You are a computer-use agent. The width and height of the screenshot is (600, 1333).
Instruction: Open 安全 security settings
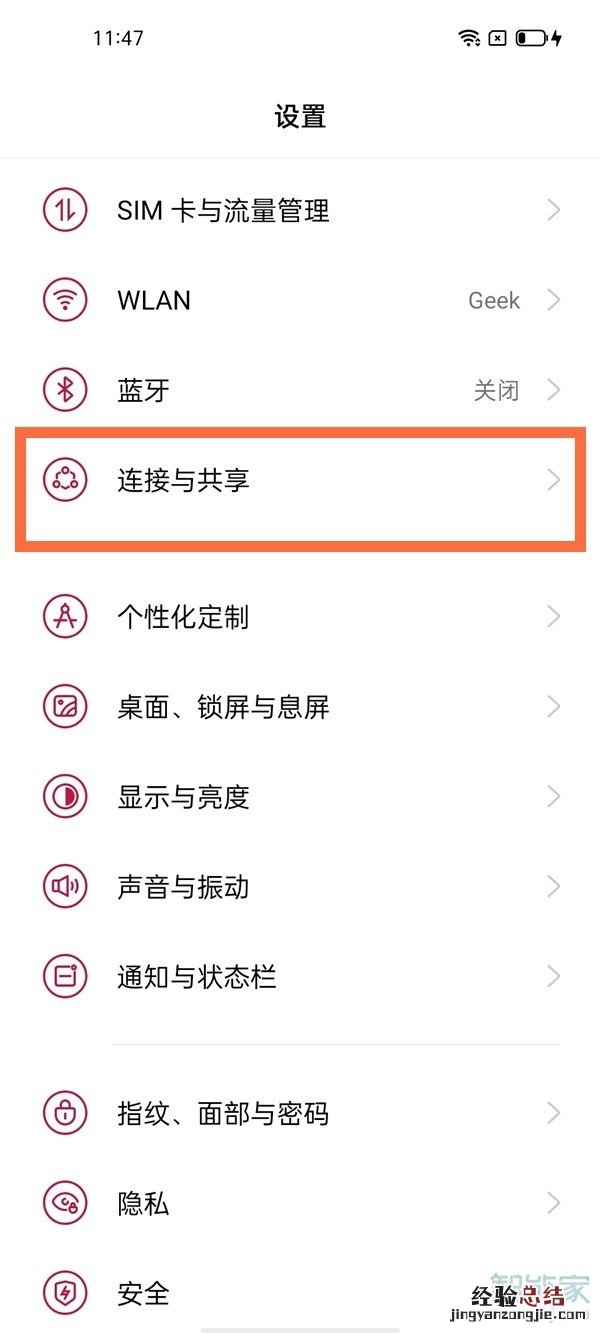click(143, 1293)
